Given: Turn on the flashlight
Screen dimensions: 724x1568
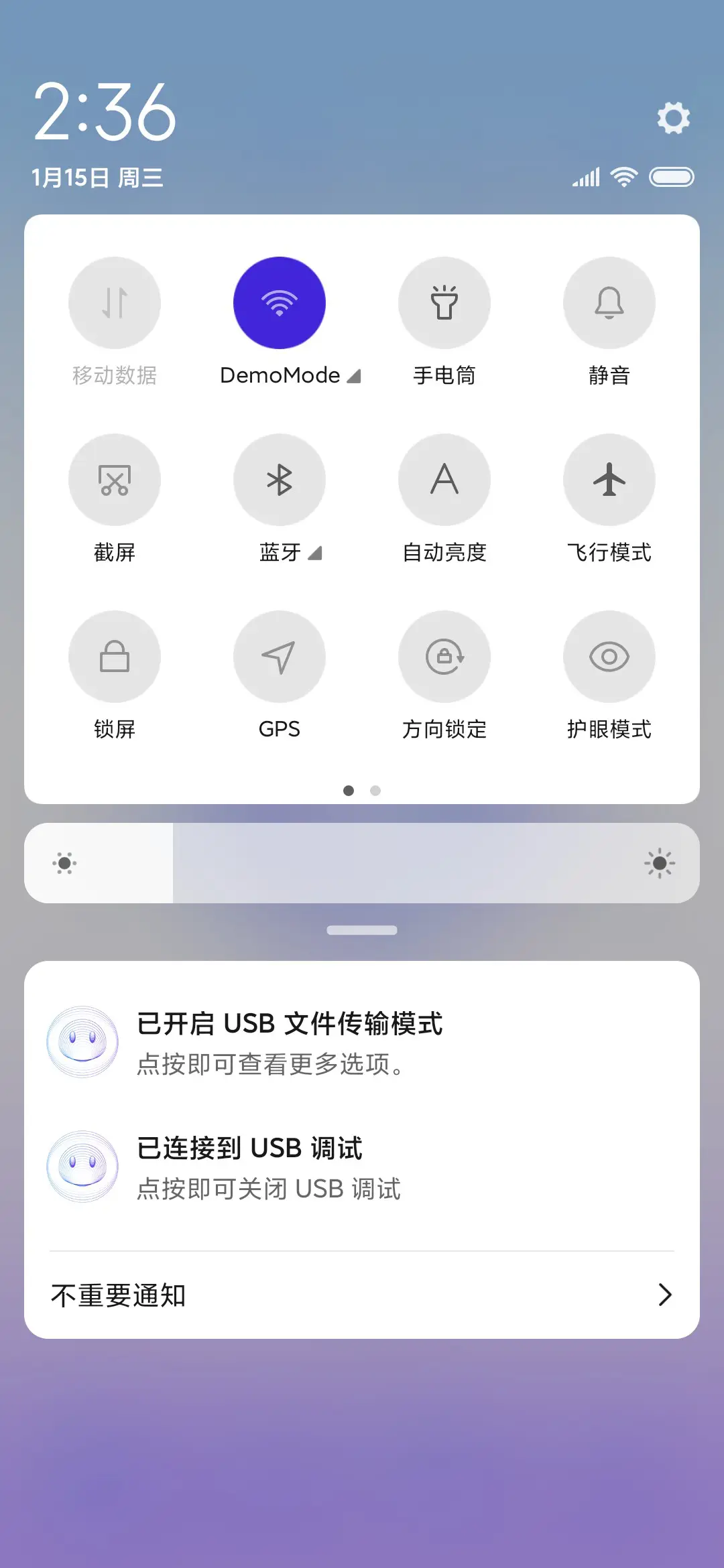Looking at the screenshot, I should tap(444, 303).
